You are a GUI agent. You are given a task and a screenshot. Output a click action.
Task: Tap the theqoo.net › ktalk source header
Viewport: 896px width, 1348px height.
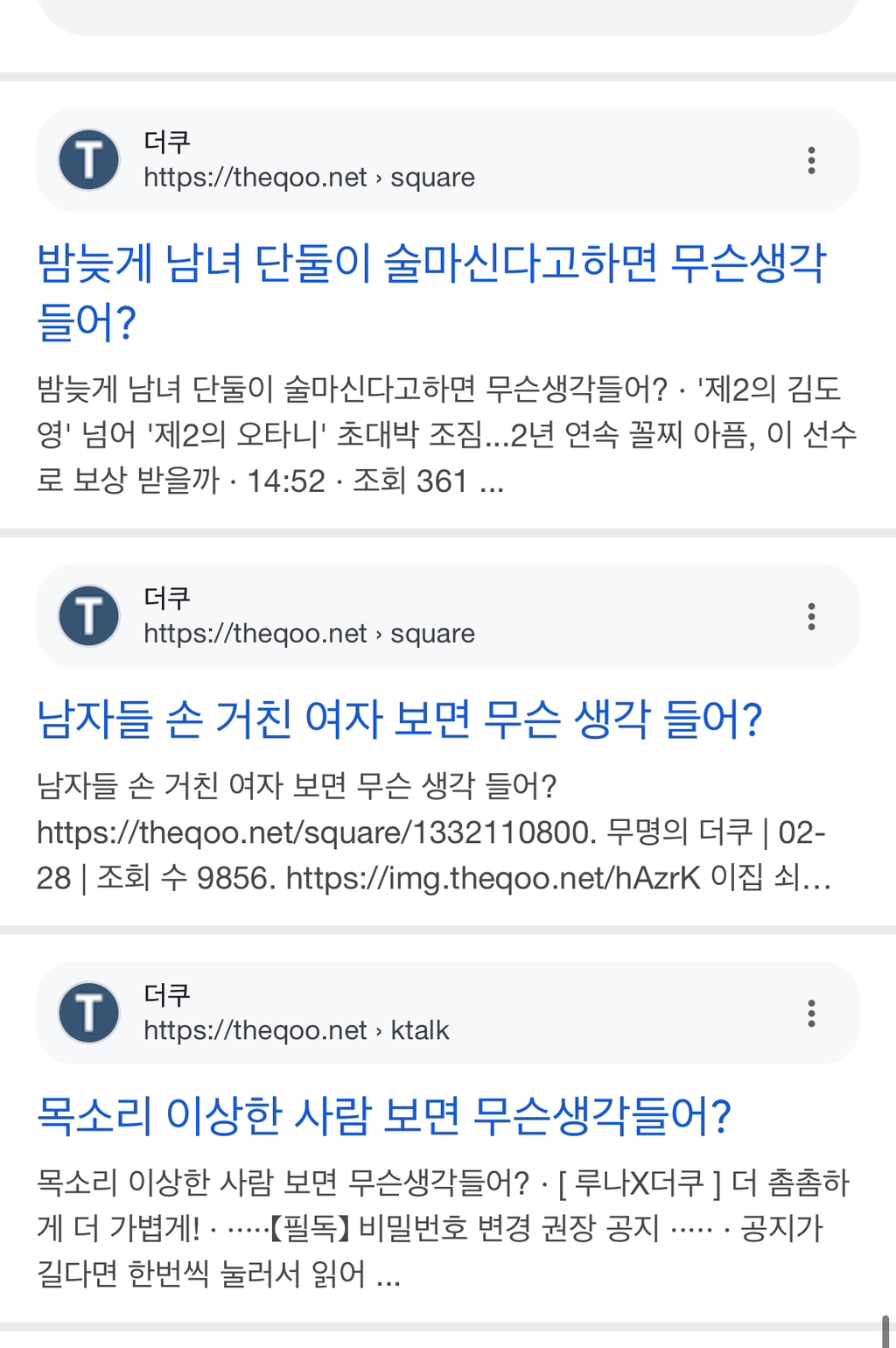tap(297, 1014)
